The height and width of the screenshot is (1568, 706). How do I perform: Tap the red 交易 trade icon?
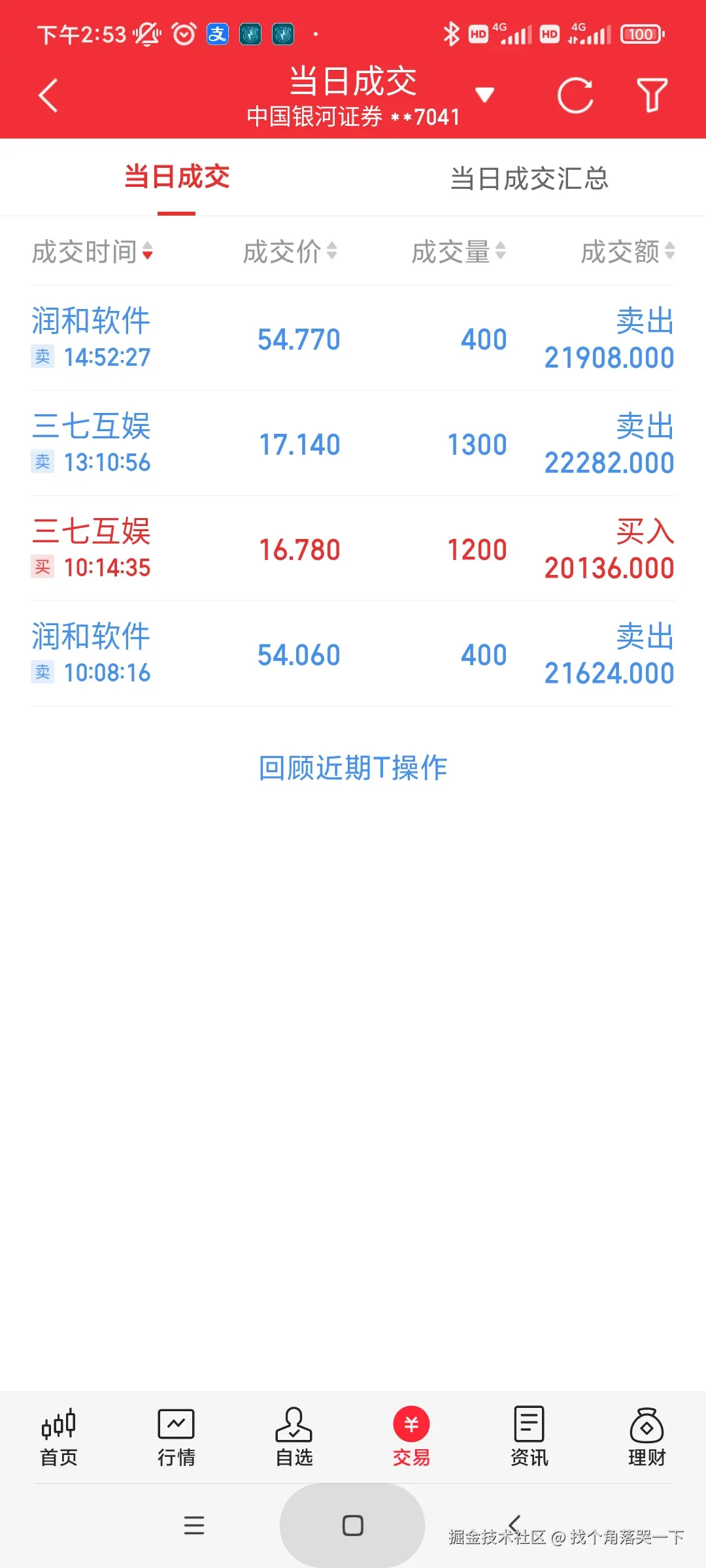click(x=411, y=1437)
